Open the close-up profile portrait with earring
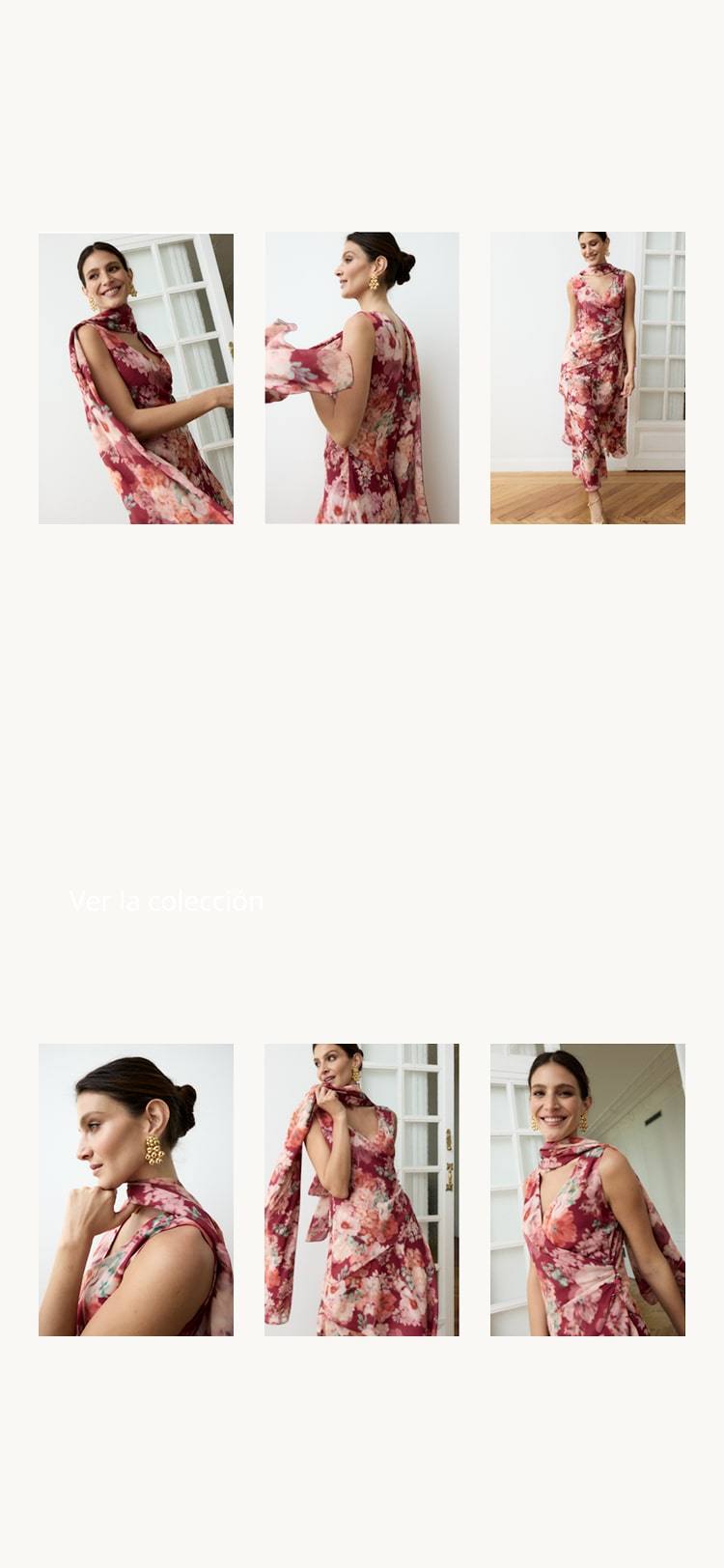The image size is (724, 1568). 136,1190
